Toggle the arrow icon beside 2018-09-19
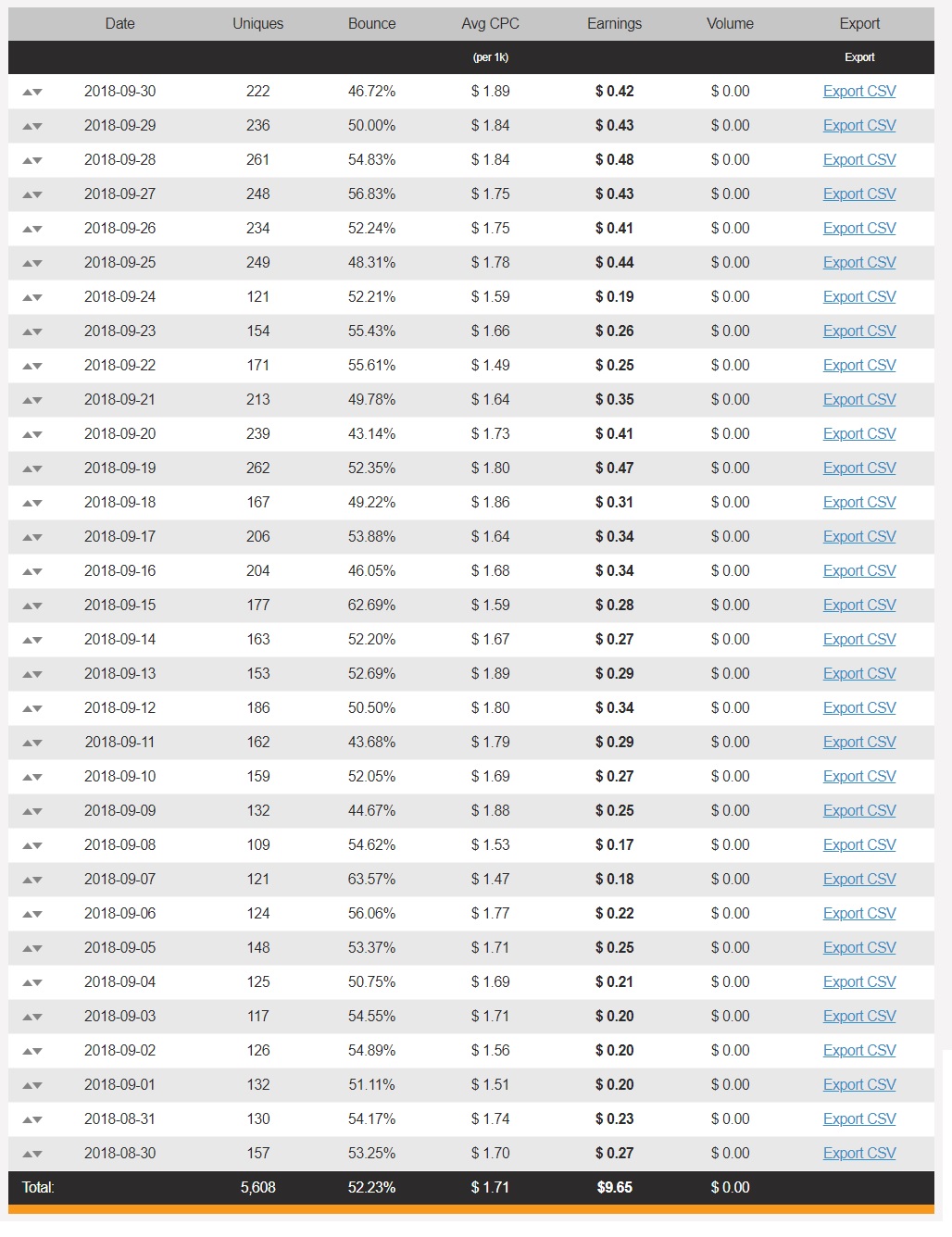The image size is (952, 1237). click(x=32, y=469)
